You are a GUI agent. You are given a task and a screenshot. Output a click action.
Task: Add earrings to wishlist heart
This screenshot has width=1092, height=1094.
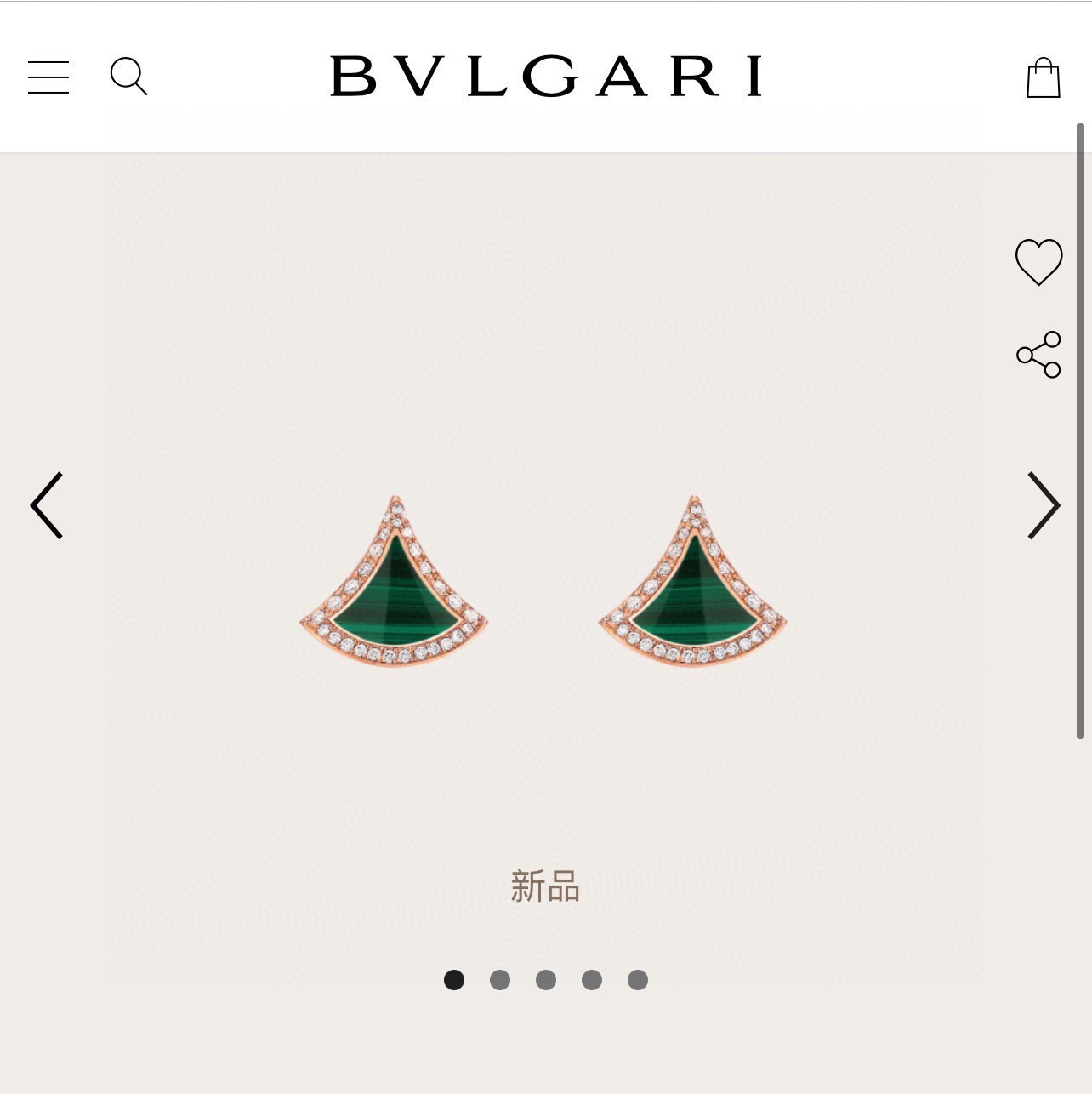[1038, 261]
